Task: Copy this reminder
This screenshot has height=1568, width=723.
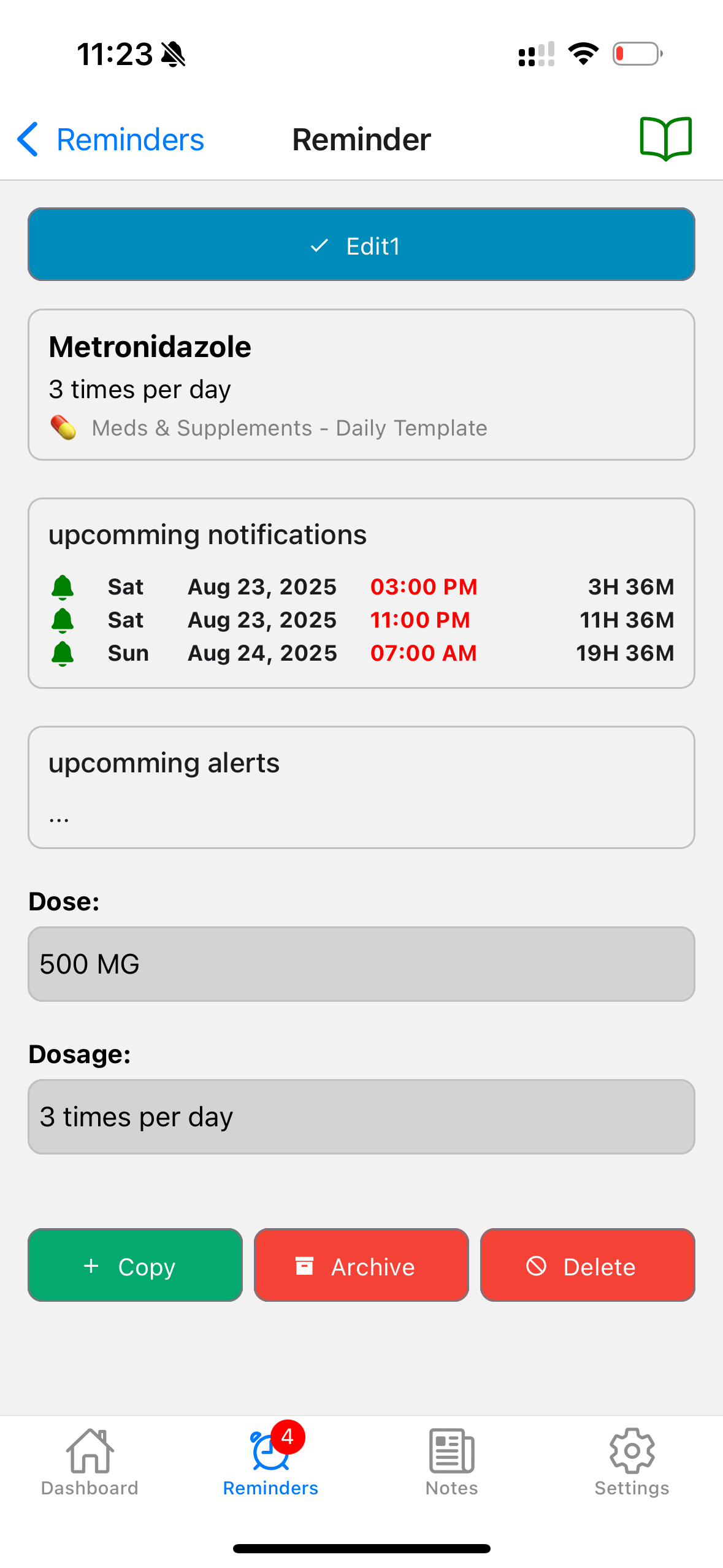Action: [135, 1266]
